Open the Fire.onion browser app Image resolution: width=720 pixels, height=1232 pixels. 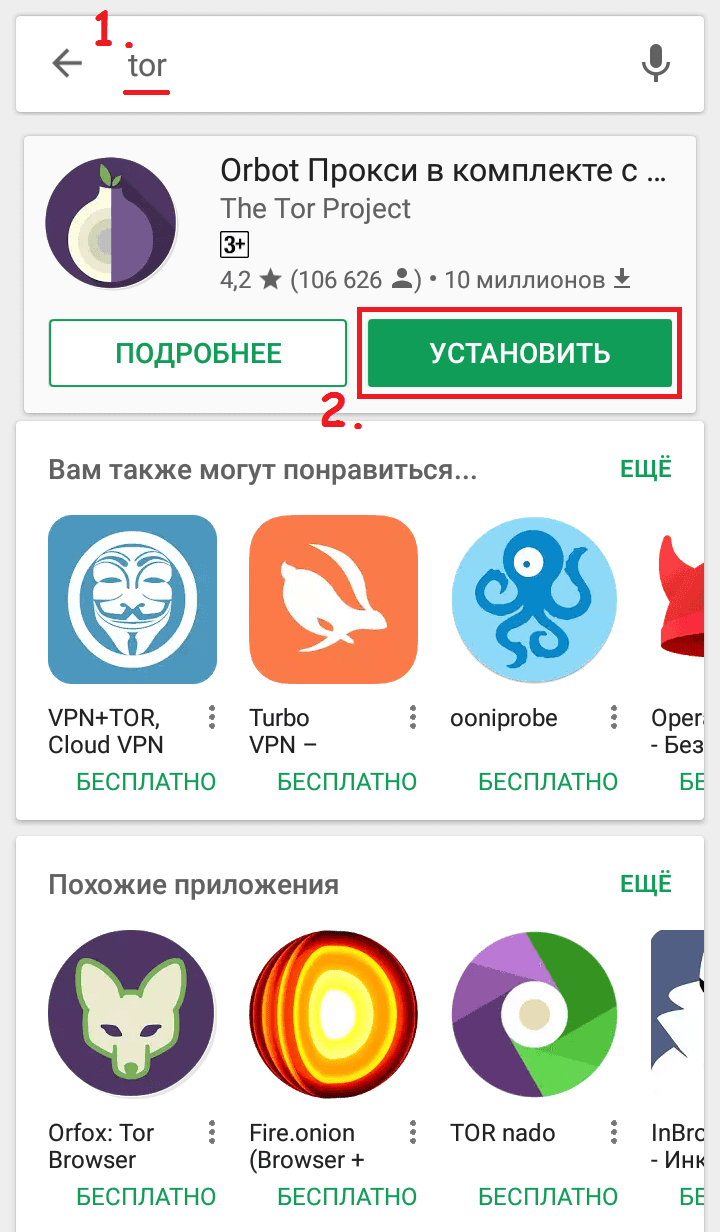click(333, 1013)
